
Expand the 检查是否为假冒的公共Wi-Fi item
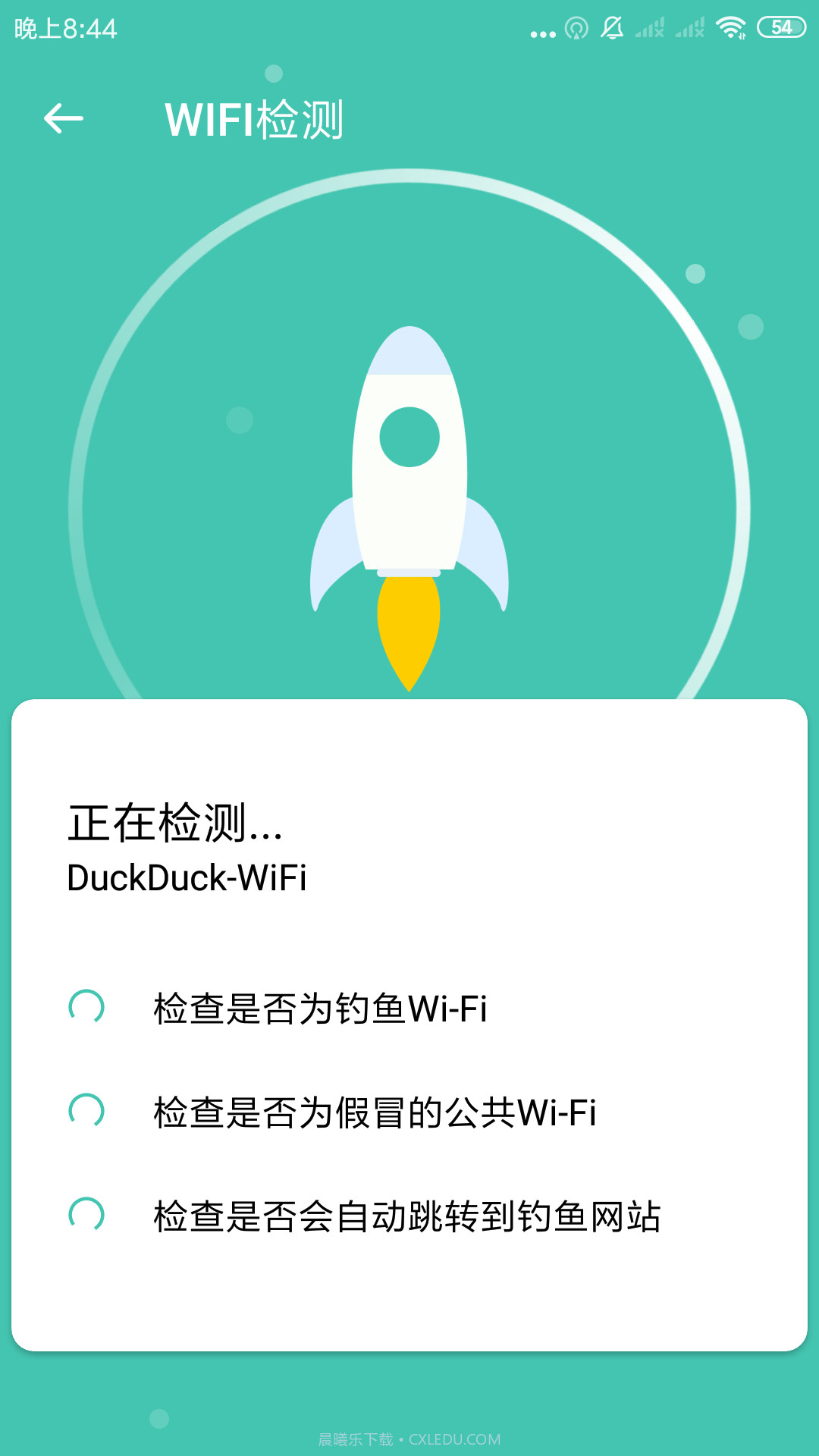(x=375, y=1112)
